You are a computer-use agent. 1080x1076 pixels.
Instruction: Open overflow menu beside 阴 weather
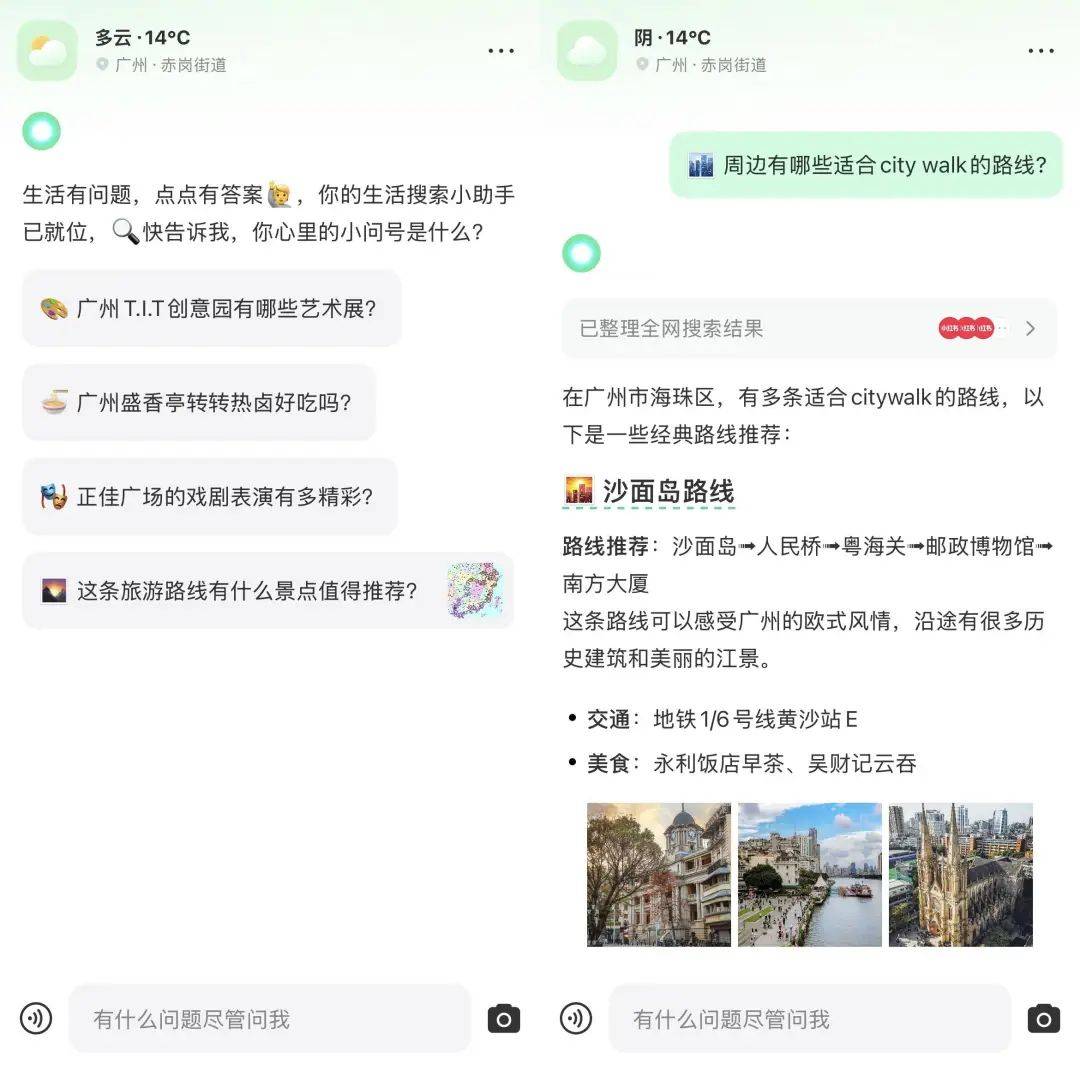point(1041,51)
